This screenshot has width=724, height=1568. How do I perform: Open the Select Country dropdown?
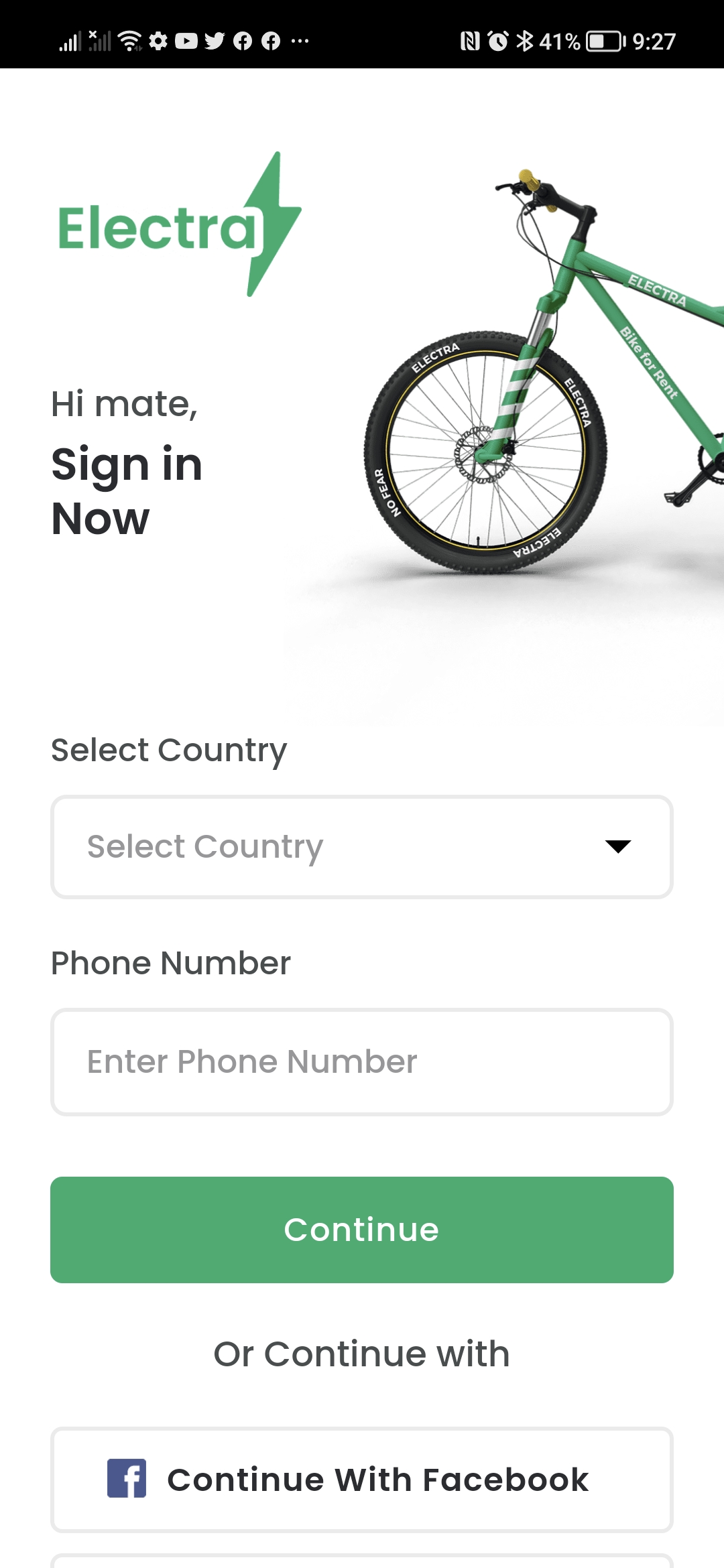pos(362,847)
